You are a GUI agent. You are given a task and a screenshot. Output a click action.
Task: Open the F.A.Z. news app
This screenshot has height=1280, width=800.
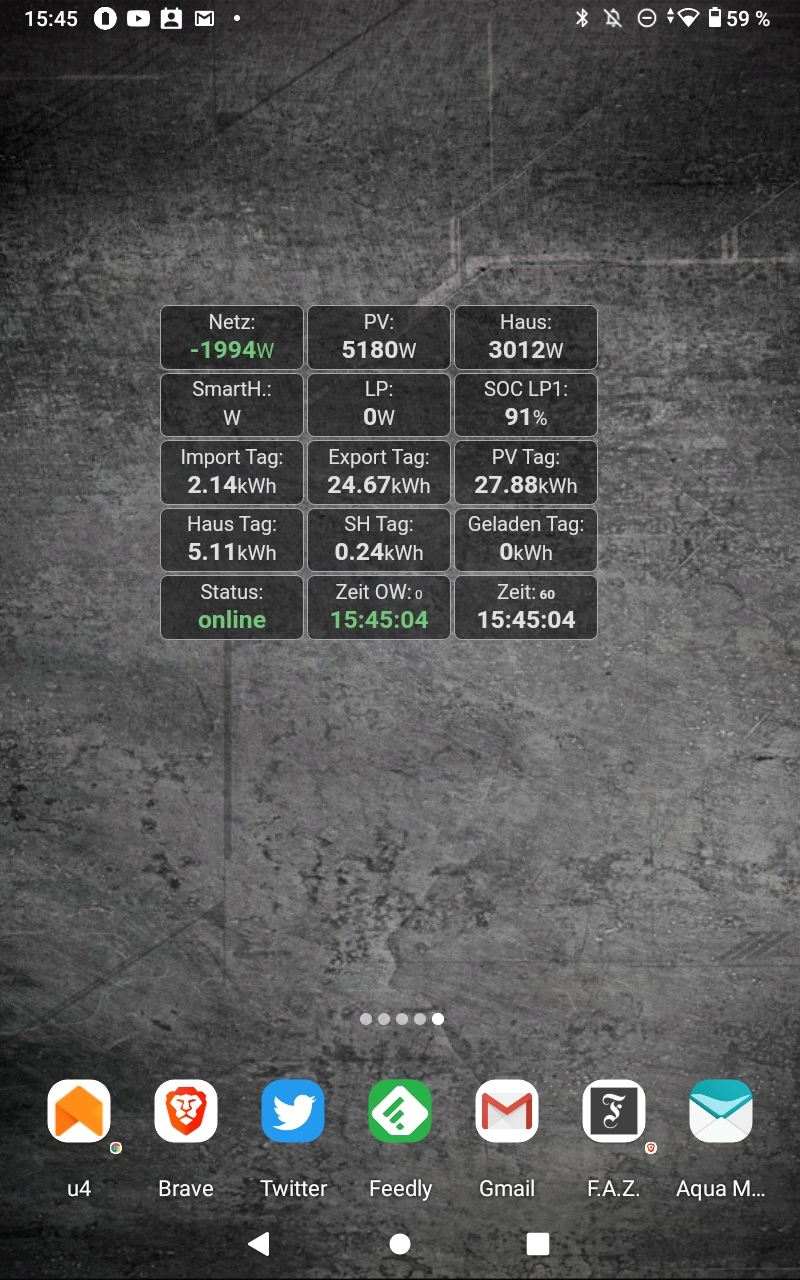614,1111
